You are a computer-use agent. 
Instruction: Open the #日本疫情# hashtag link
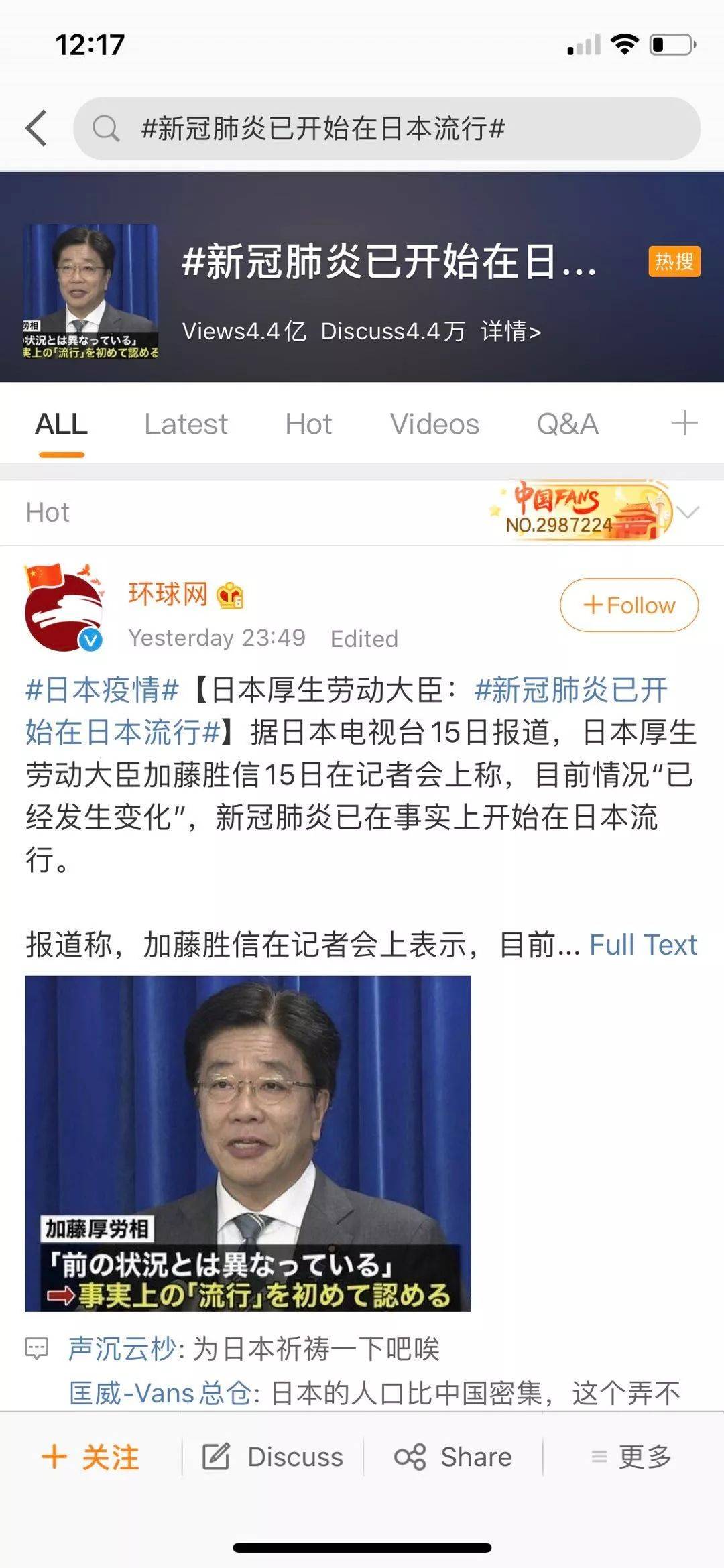coord(103,690)
